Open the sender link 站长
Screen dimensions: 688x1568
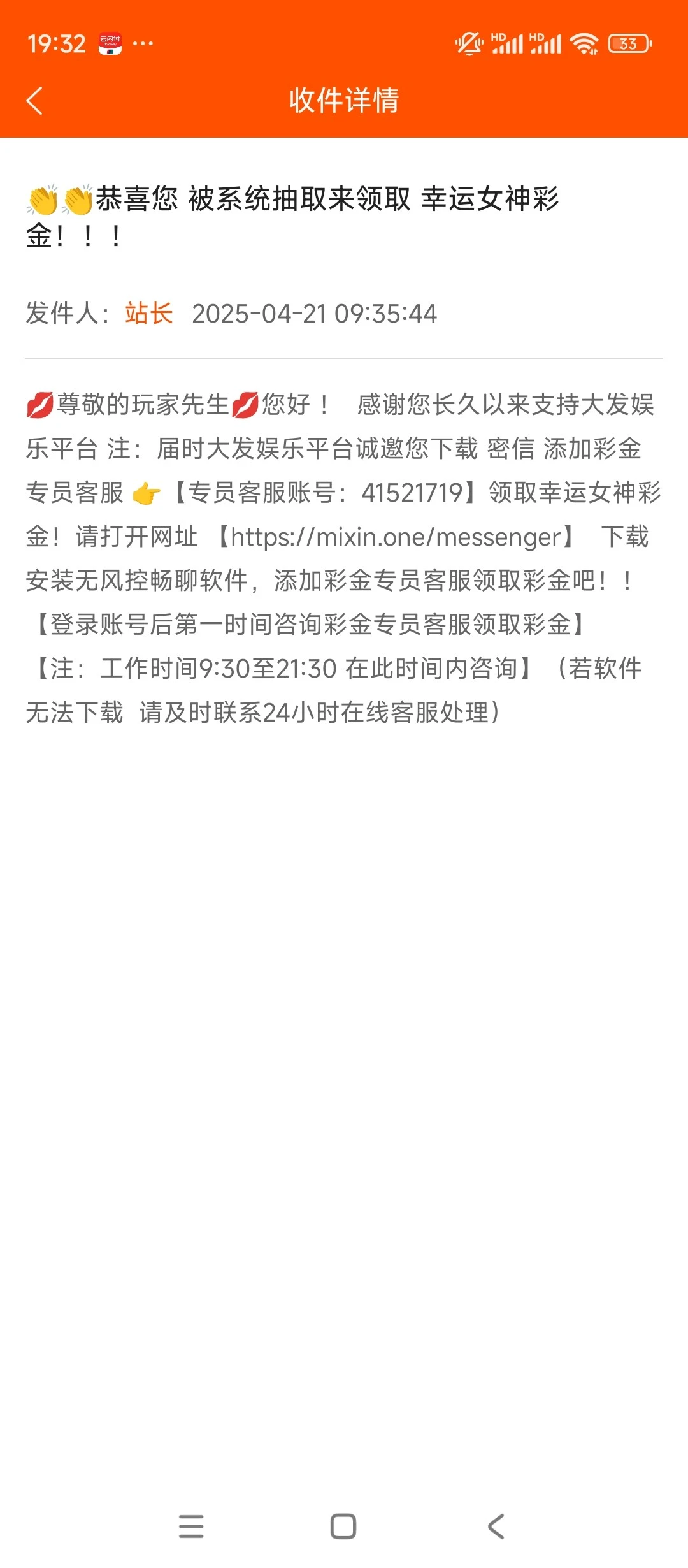(148, 314)
